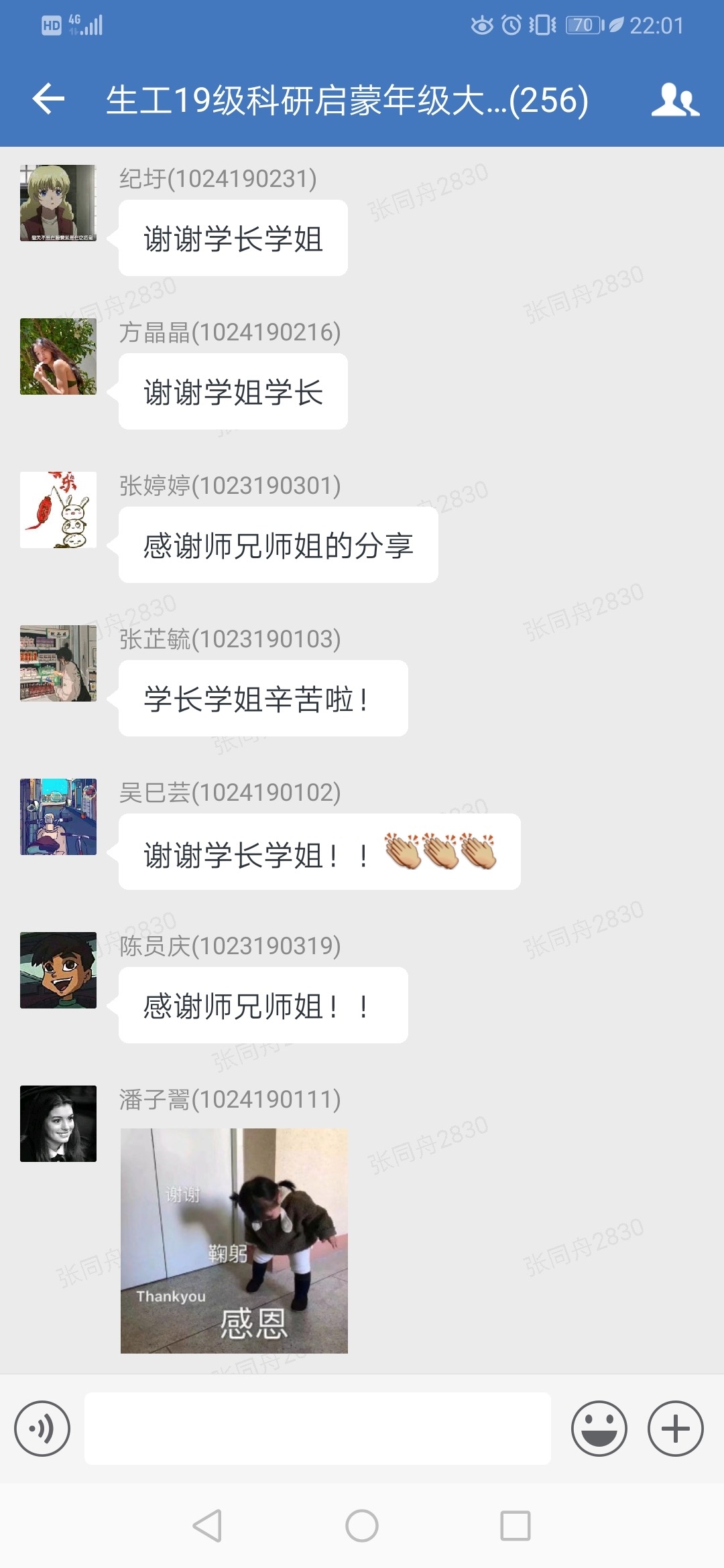View 陈员庆's profile avatar
This screenshot has height=1568, width=724.
58,970
